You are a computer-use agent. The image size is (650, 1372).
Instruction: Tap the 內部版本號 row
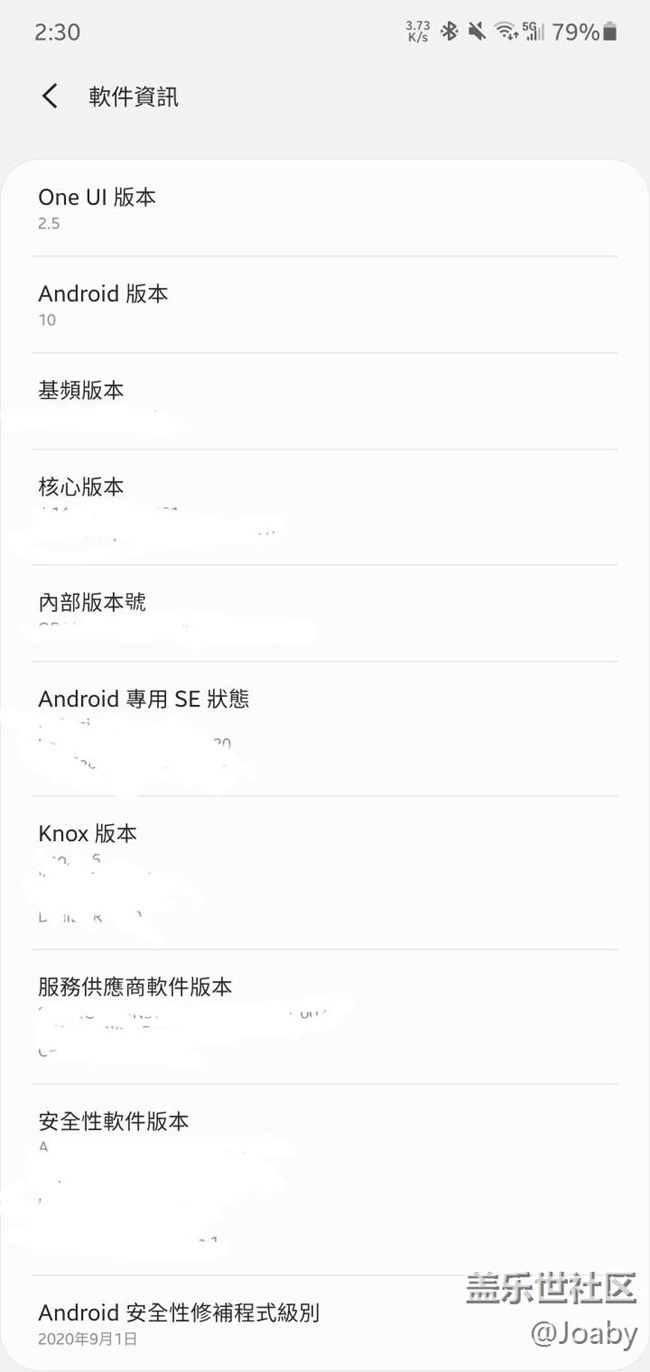325,613
